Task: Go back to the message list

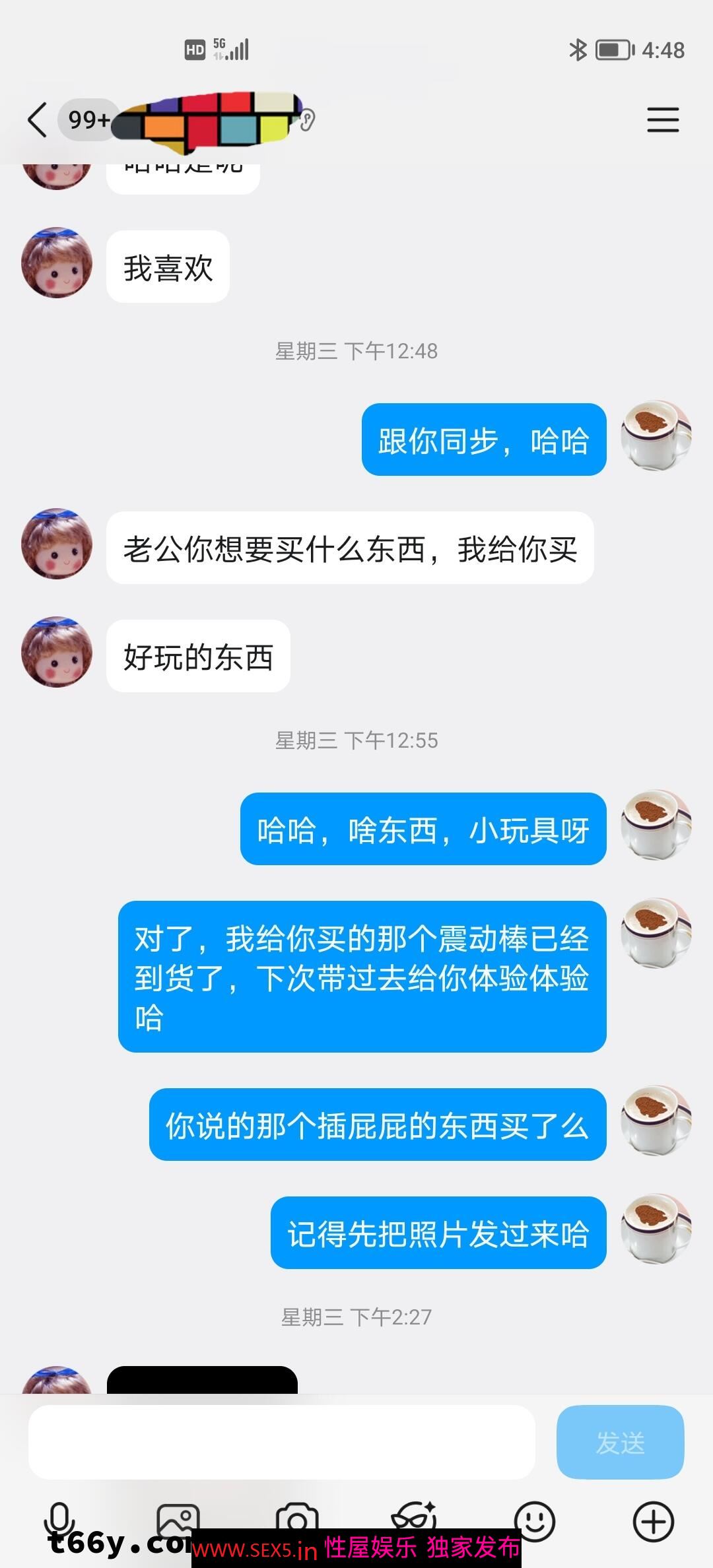Action: tap(38, 120)
